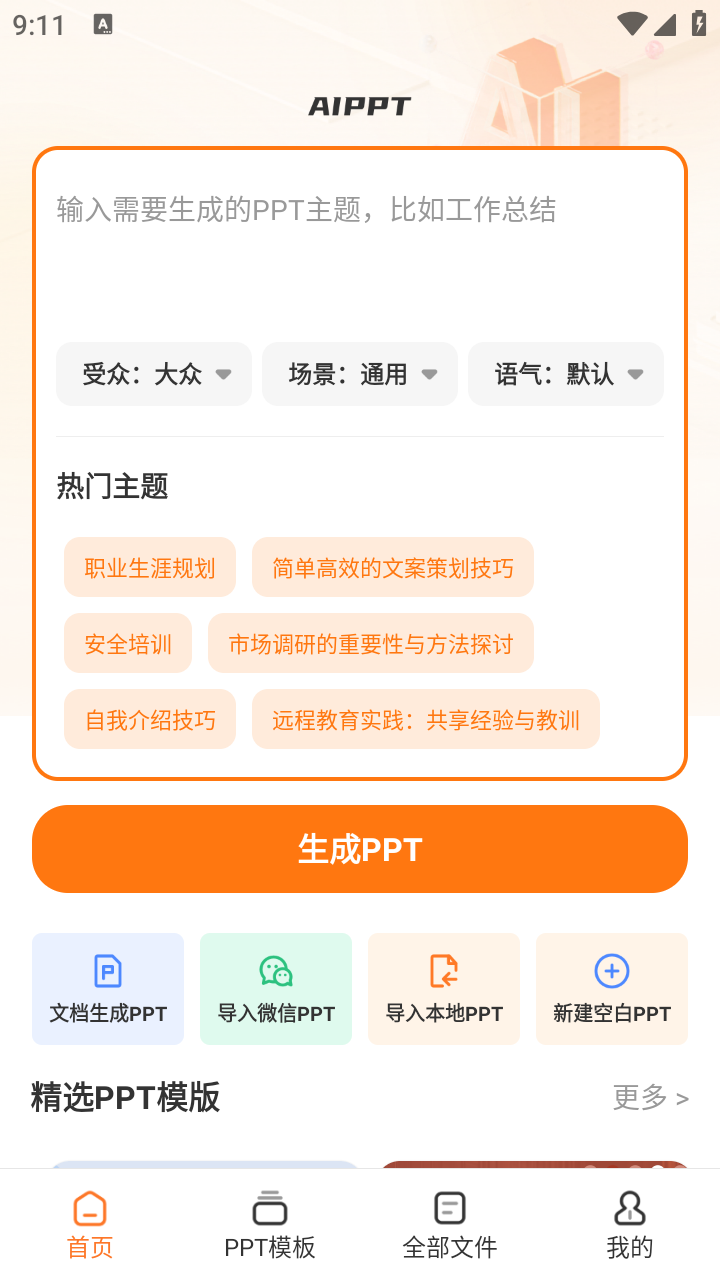Select 导入微信PPT WeChat import icon
Image resolution: width=720 pixels, height=1280 pixels.
point(275,970)
